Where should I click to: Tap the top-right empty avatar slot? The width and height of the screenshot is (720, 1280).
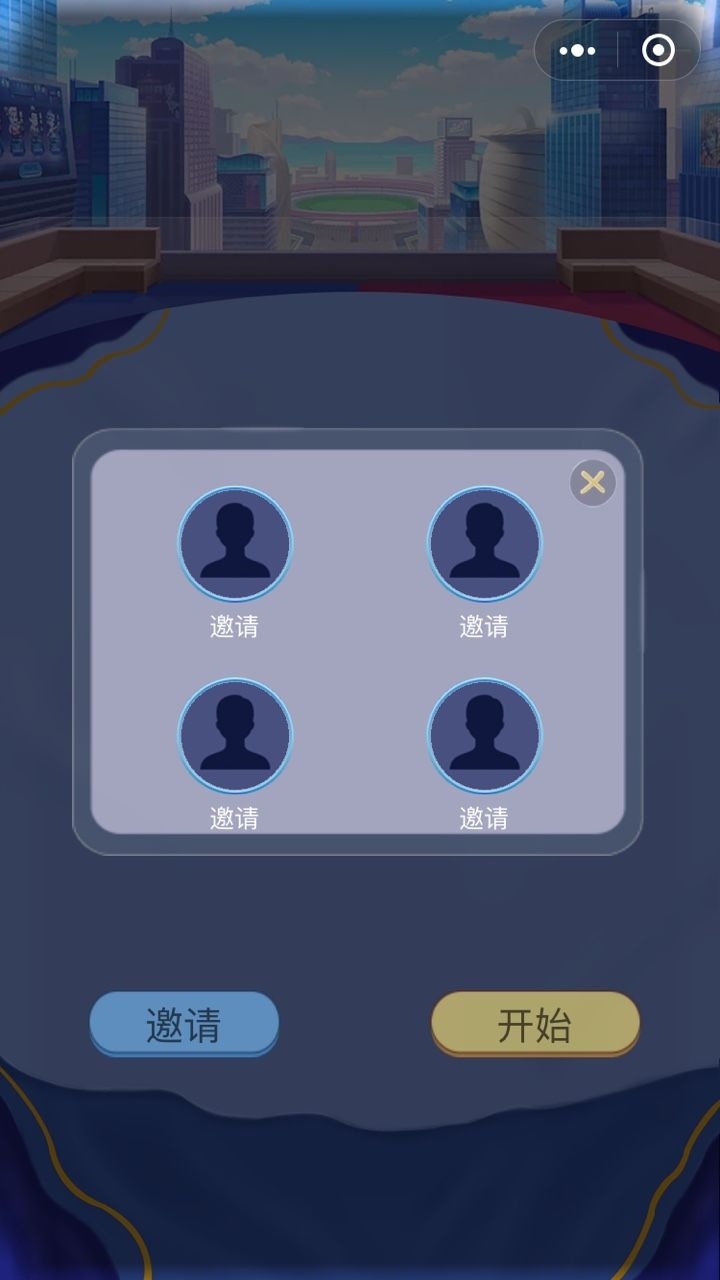pos(484,543)
